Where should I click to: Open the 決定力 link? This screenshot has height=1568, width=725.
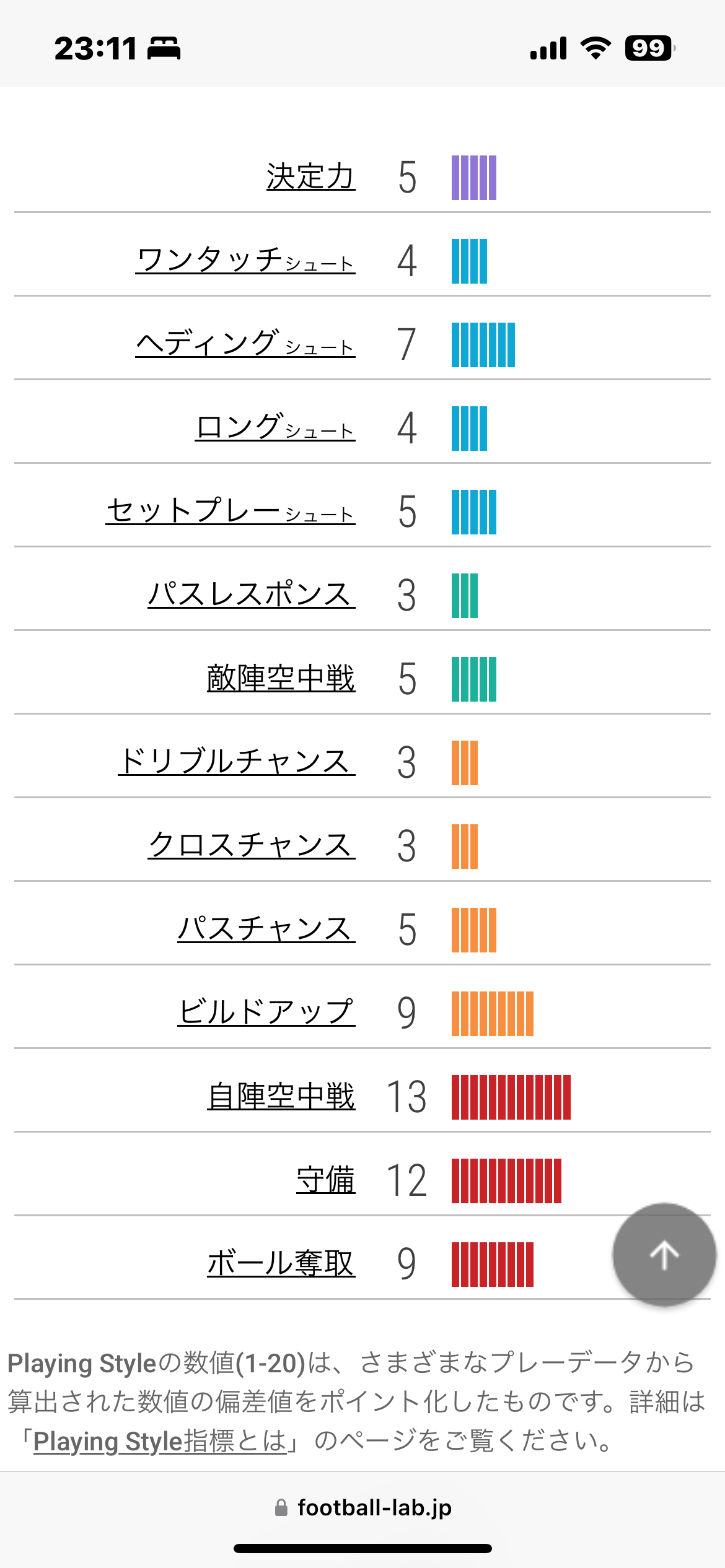[x=310, y=177]
